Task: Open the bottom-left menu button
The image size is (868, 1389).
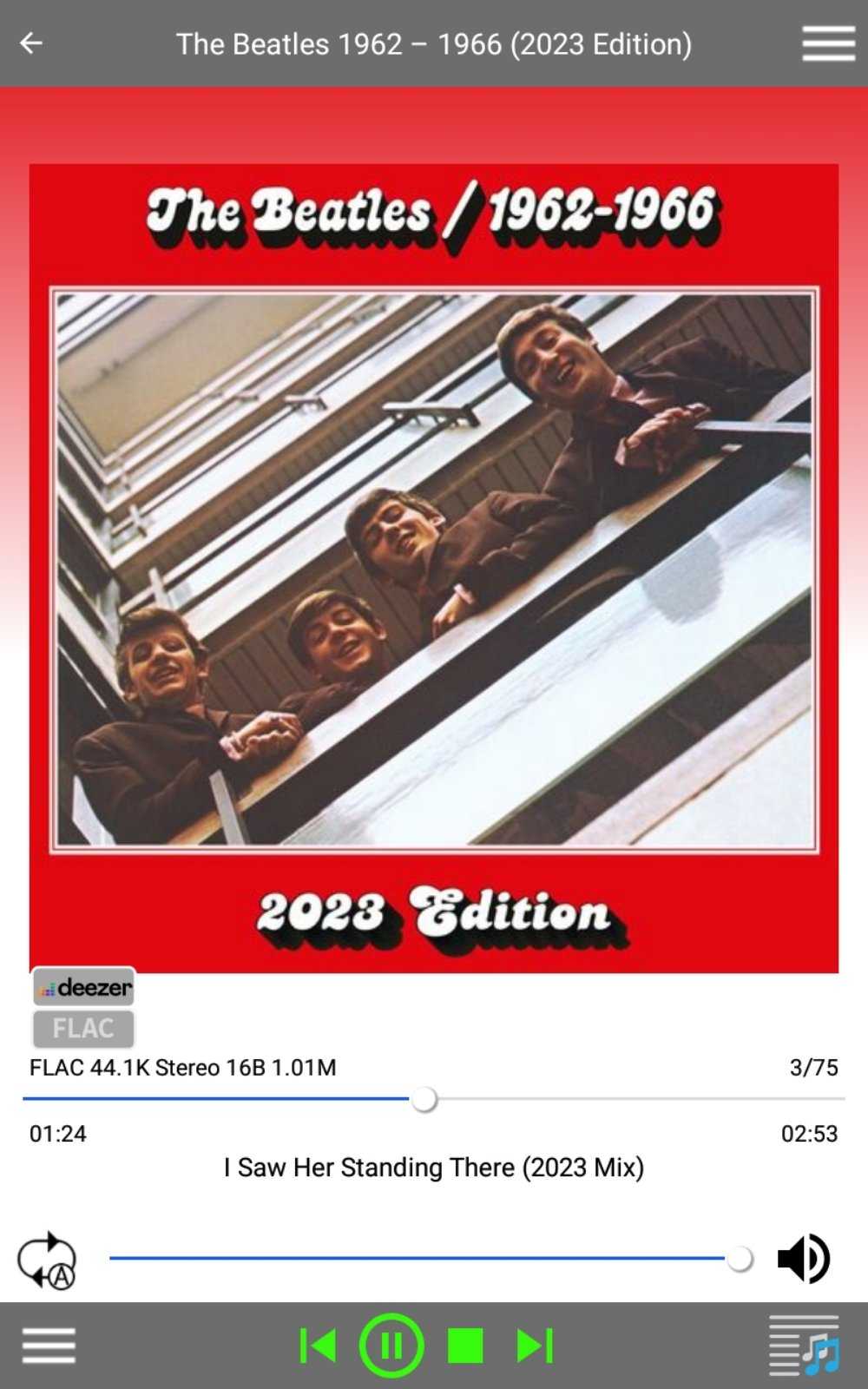Action: pyautogui.click(x=49, y=1346)
